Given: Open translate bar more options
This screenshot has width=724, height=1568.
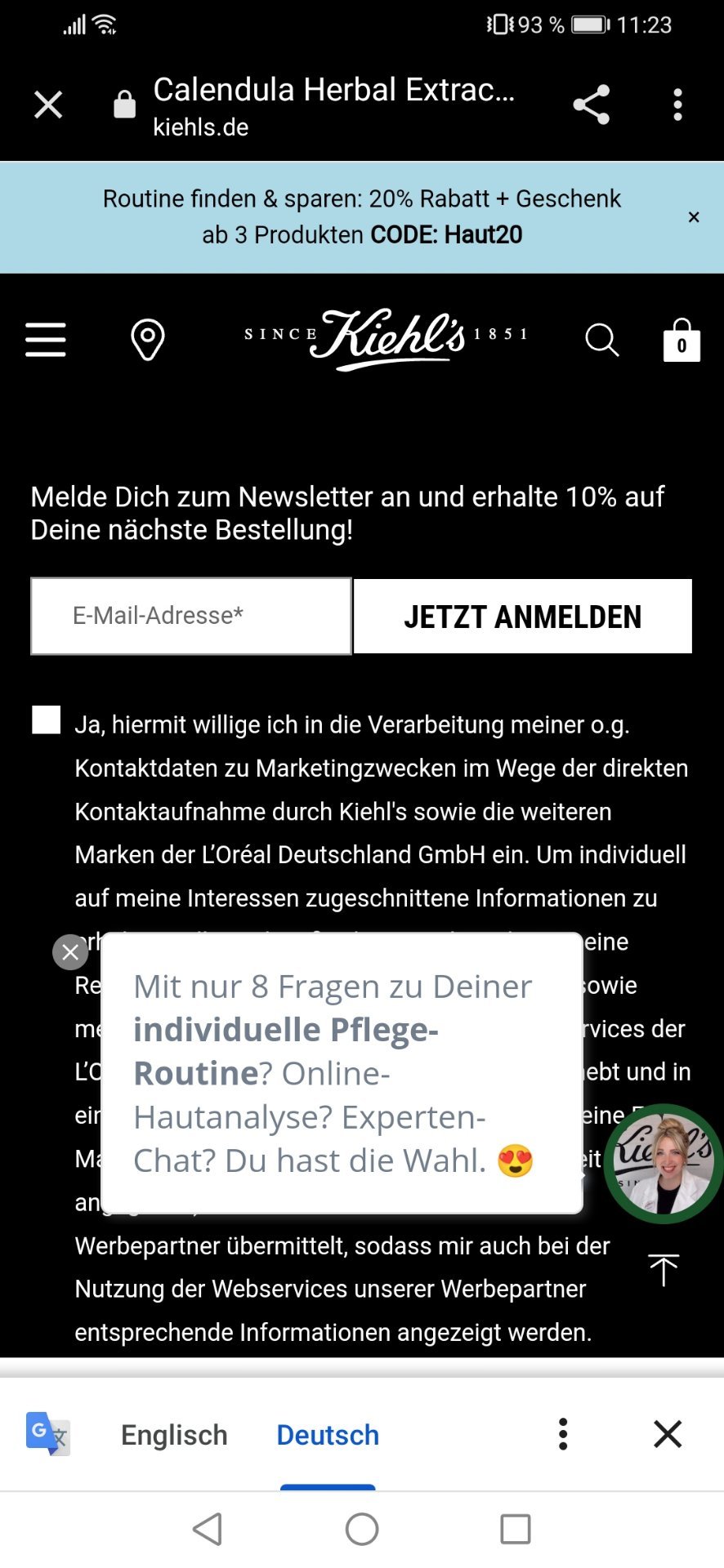Looking at the screenshot, I should pyautogui.click(x=563, y=1434).
